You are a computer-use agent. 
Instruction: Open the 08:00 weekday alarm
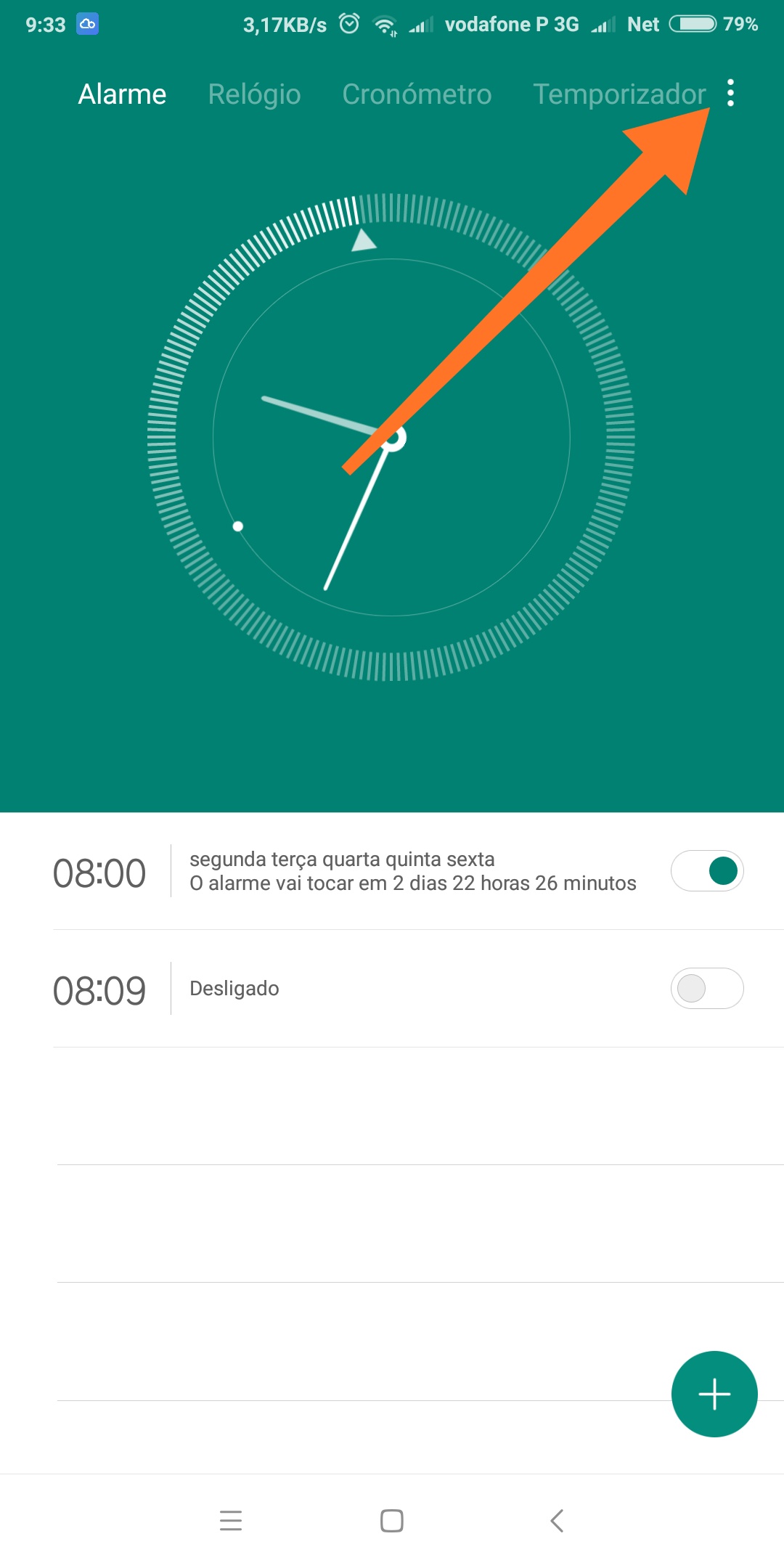coord(363,871)
